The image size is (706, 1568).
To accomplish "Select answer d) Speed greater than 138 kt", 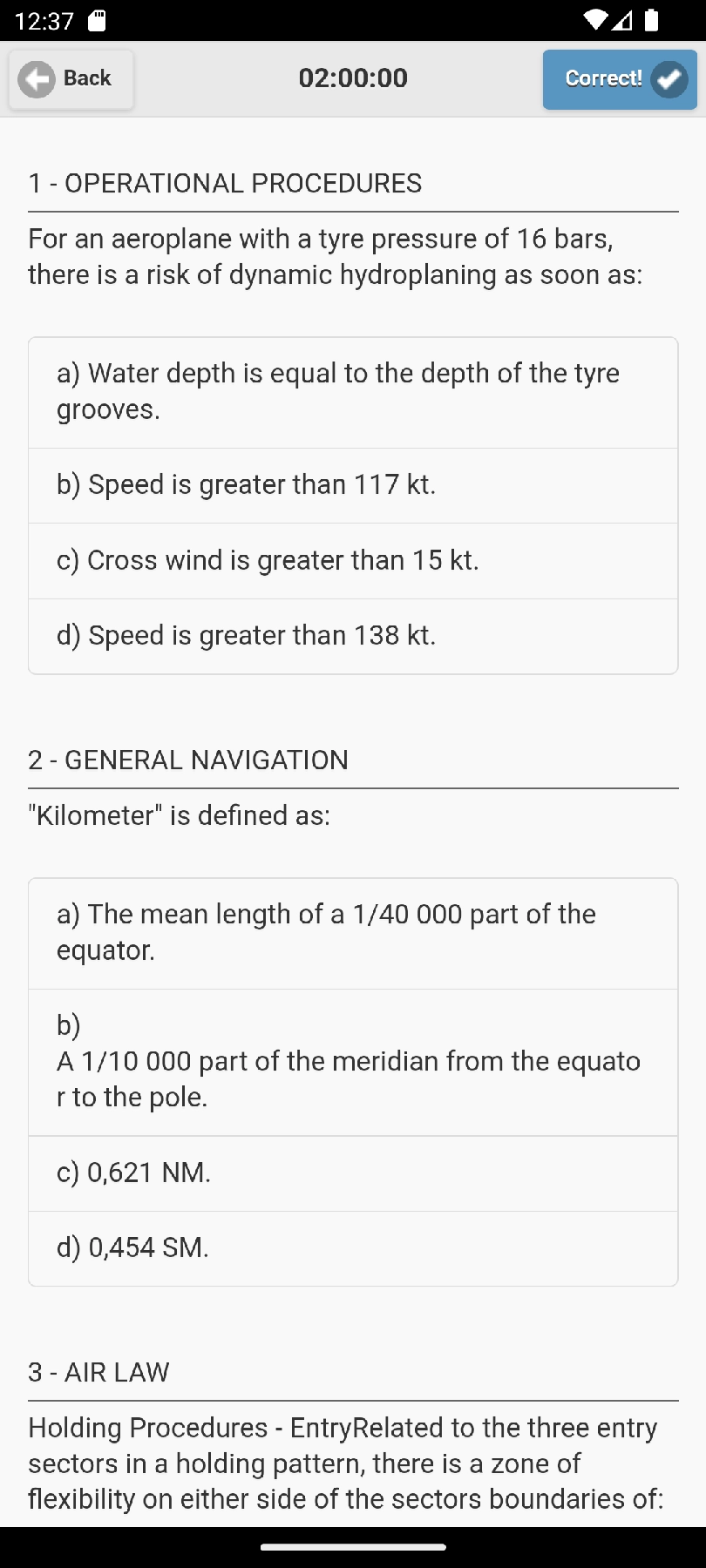I will [353, 636].
